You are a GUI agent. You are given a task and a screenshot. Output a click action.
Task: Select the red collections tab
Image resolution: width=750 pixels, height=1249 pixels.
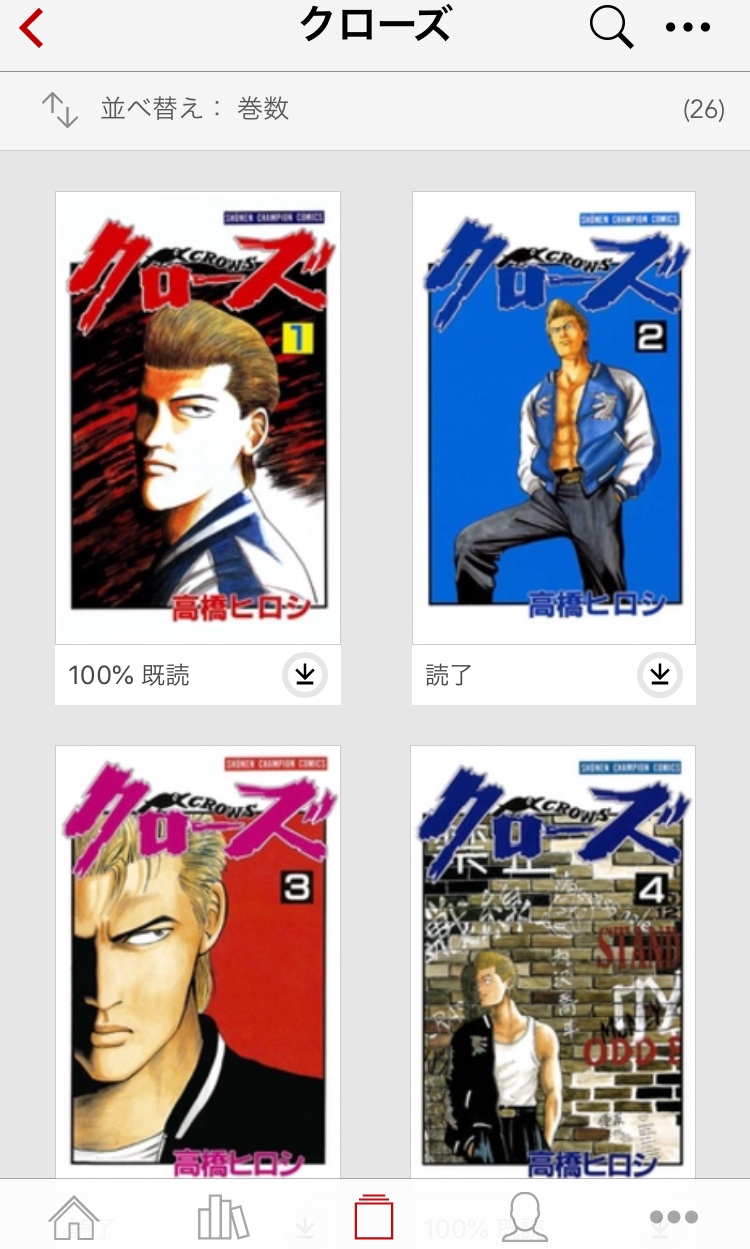pyautogui.click(x=374, y=1216)
